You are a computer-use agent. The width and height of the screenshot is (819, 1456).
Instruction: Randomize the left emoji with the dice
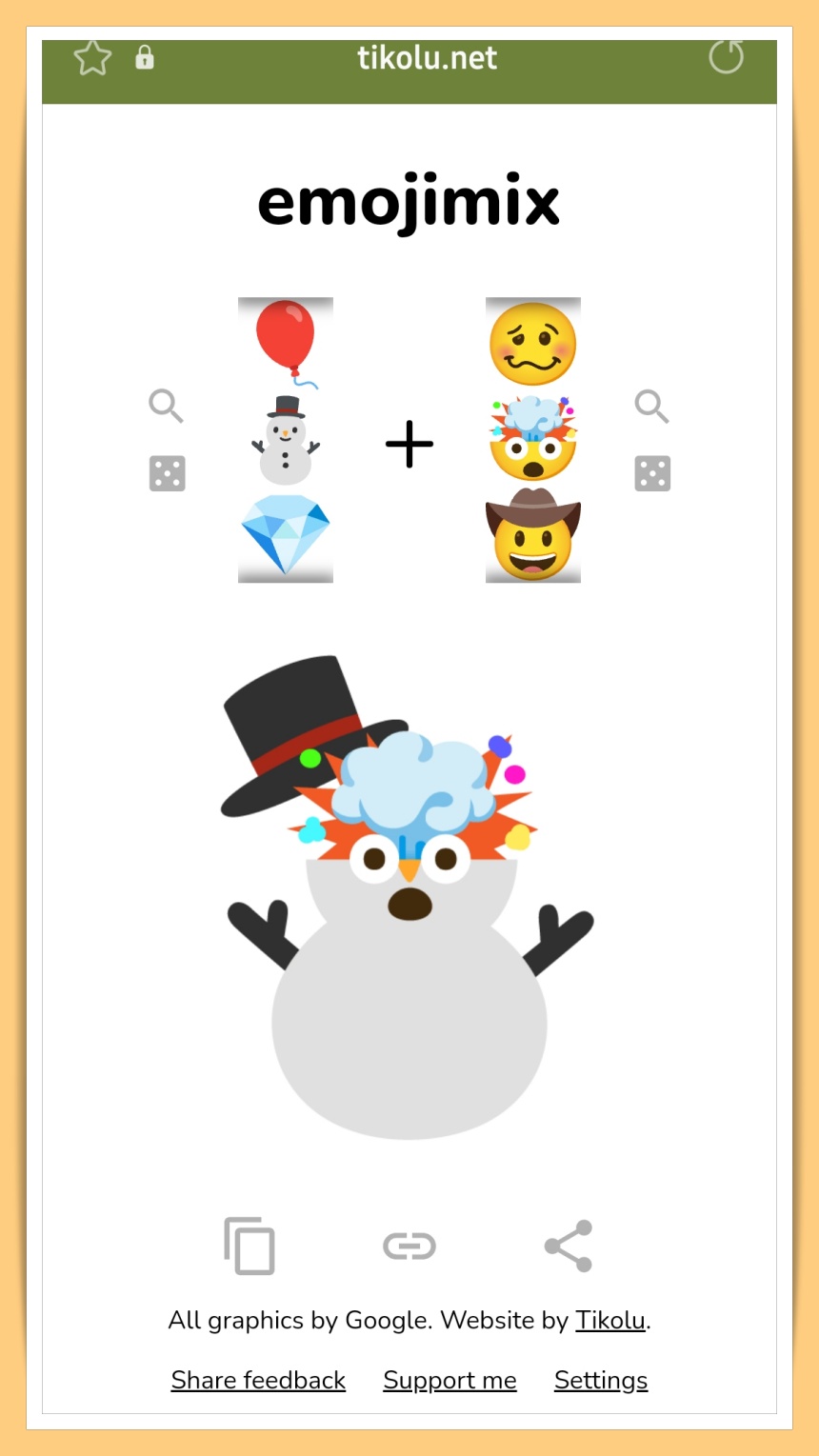tap(168, 473)
